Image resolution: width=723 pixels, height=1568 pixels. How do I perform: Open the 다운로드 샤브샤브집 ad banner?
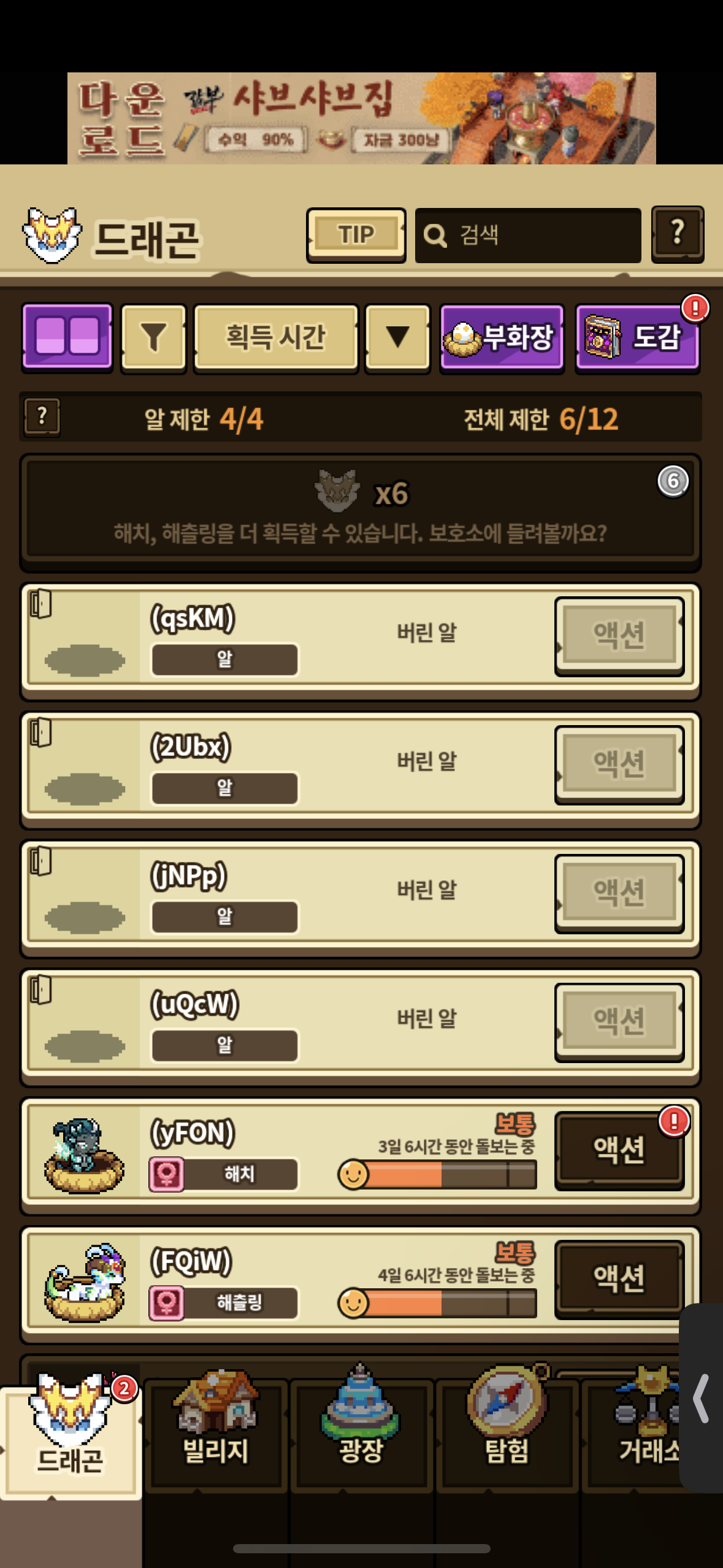click(361, 118)
